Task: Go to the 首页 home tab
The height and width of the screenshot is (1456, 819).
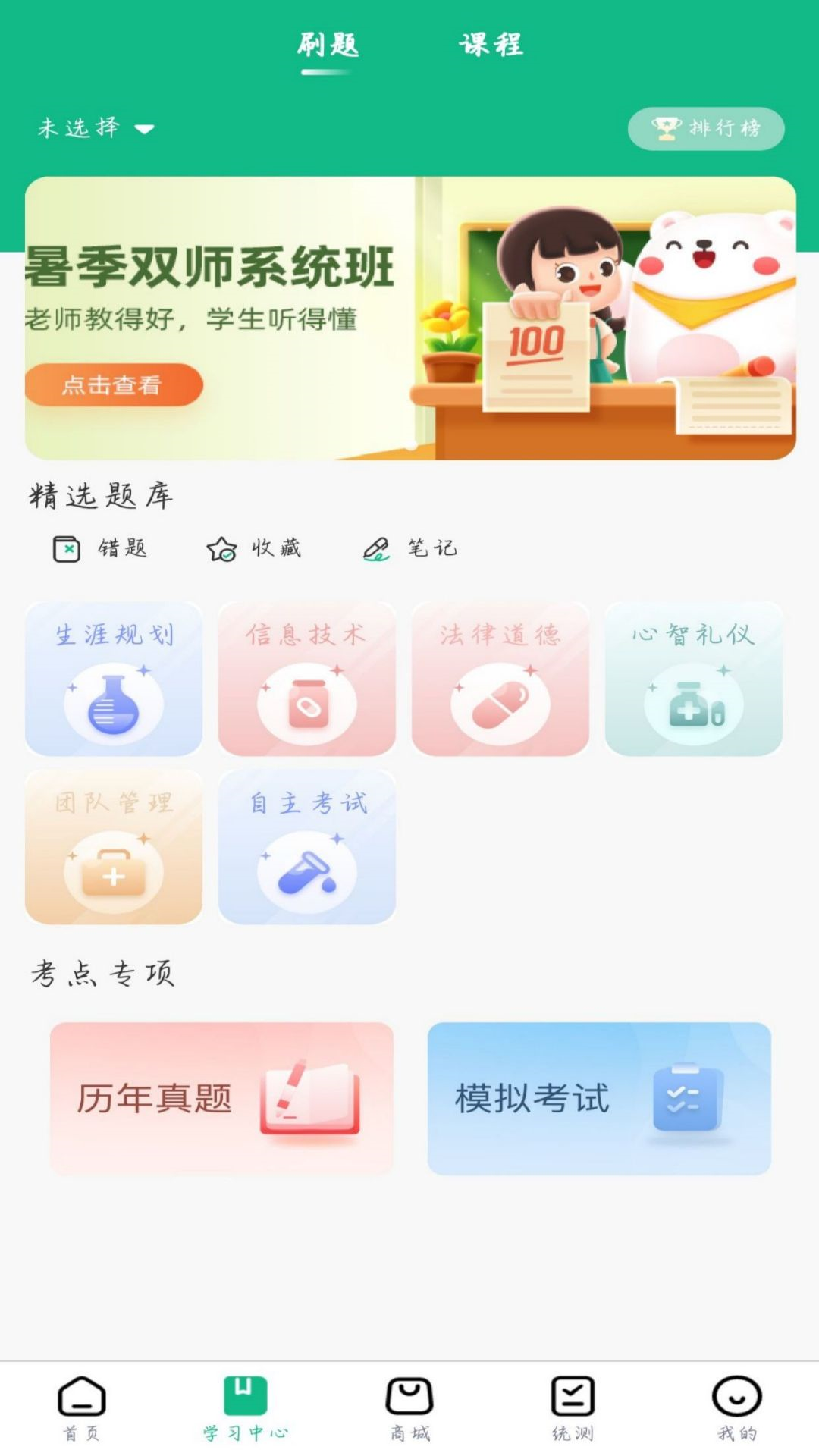Action: point(82,1407)
